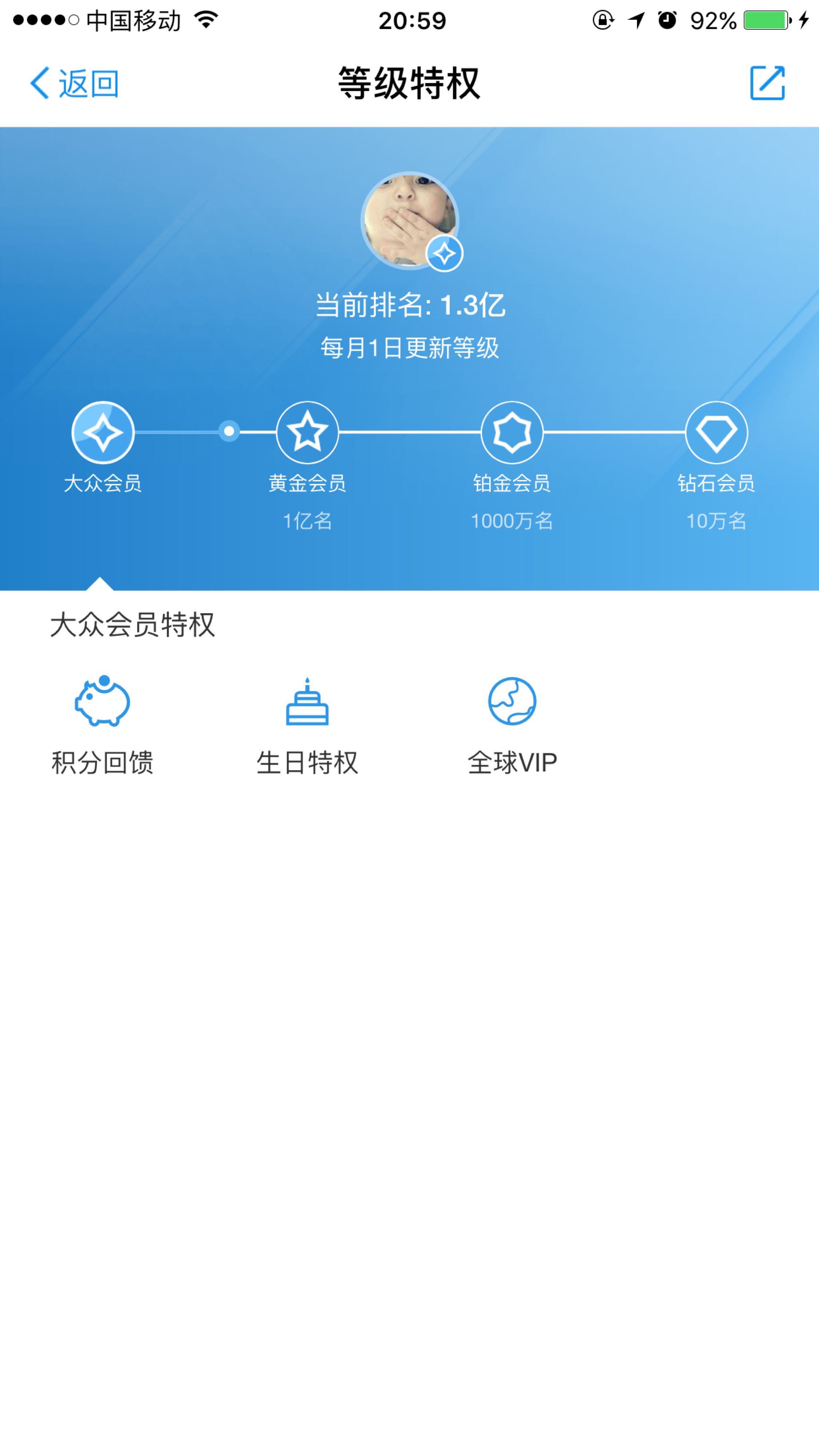Select the 铂金会员 level badge
This screenshot has height=1456, width=819.
point(512,433)
